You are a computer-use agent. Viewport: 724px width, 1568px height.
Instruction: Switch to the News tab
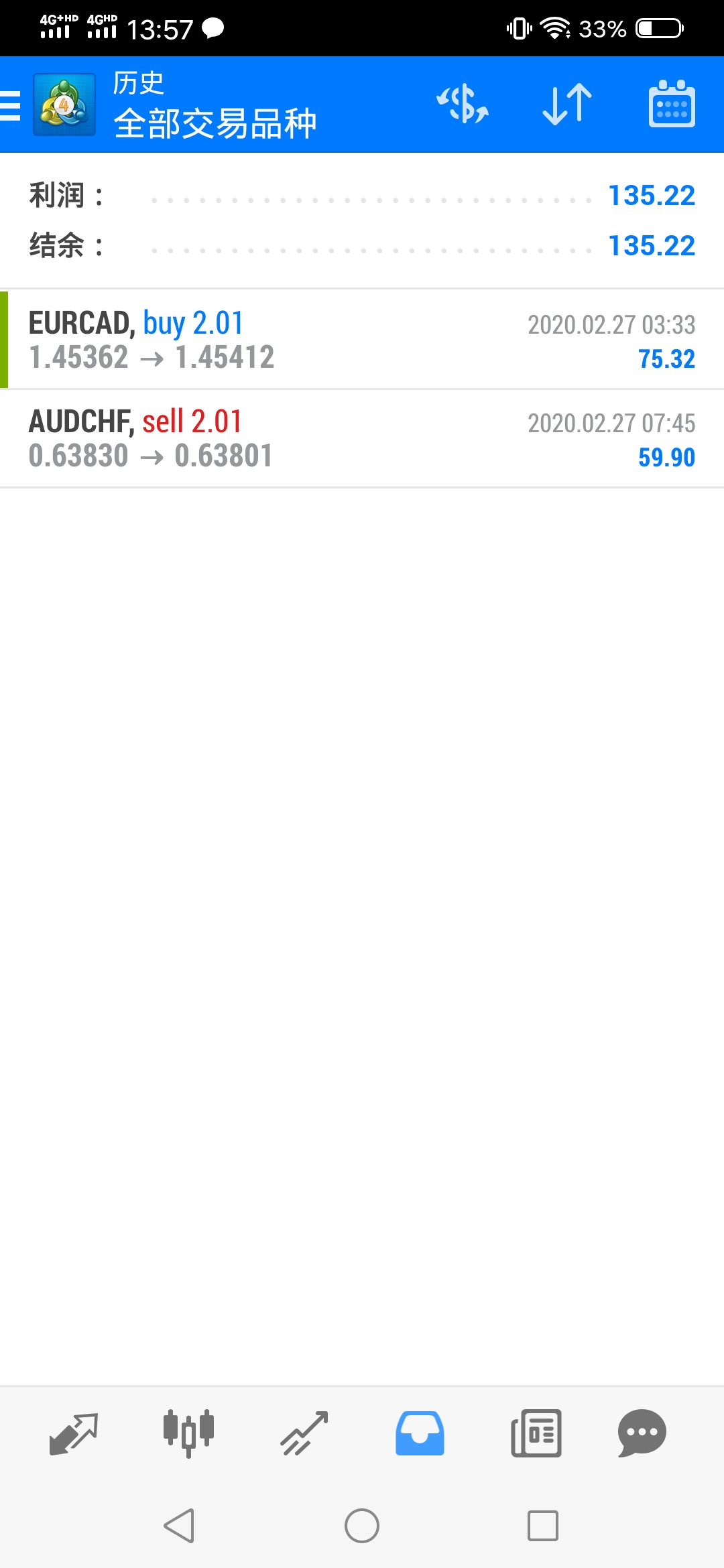(x=536, y=1433)
